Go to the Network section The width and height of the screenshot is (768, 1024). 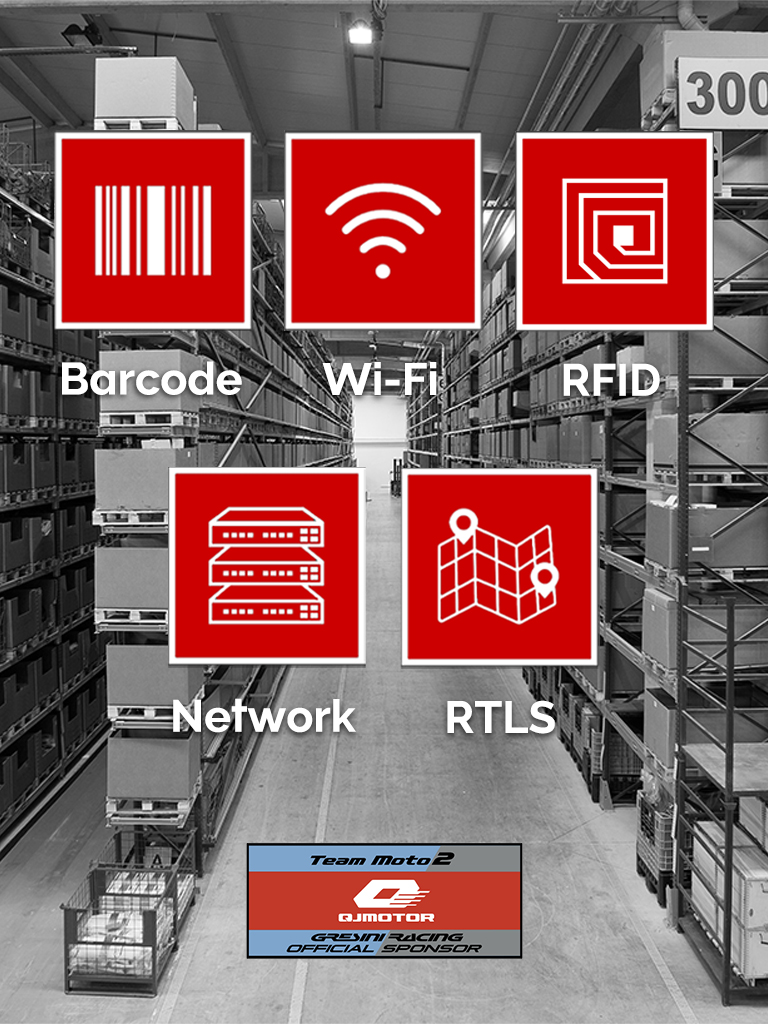tap(266, 566)
